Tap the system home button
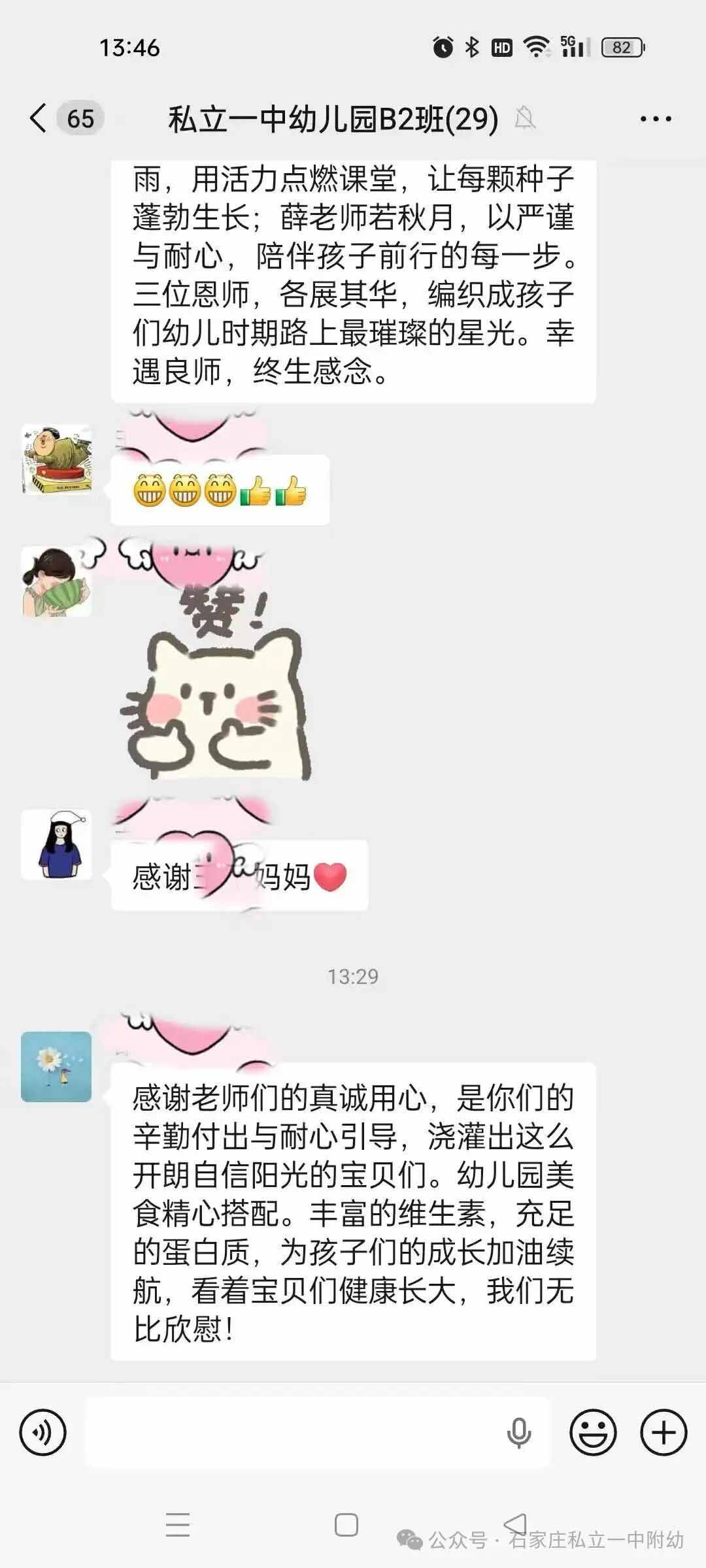Screen dimensions: 706x1568 [x=346, y=1525]
